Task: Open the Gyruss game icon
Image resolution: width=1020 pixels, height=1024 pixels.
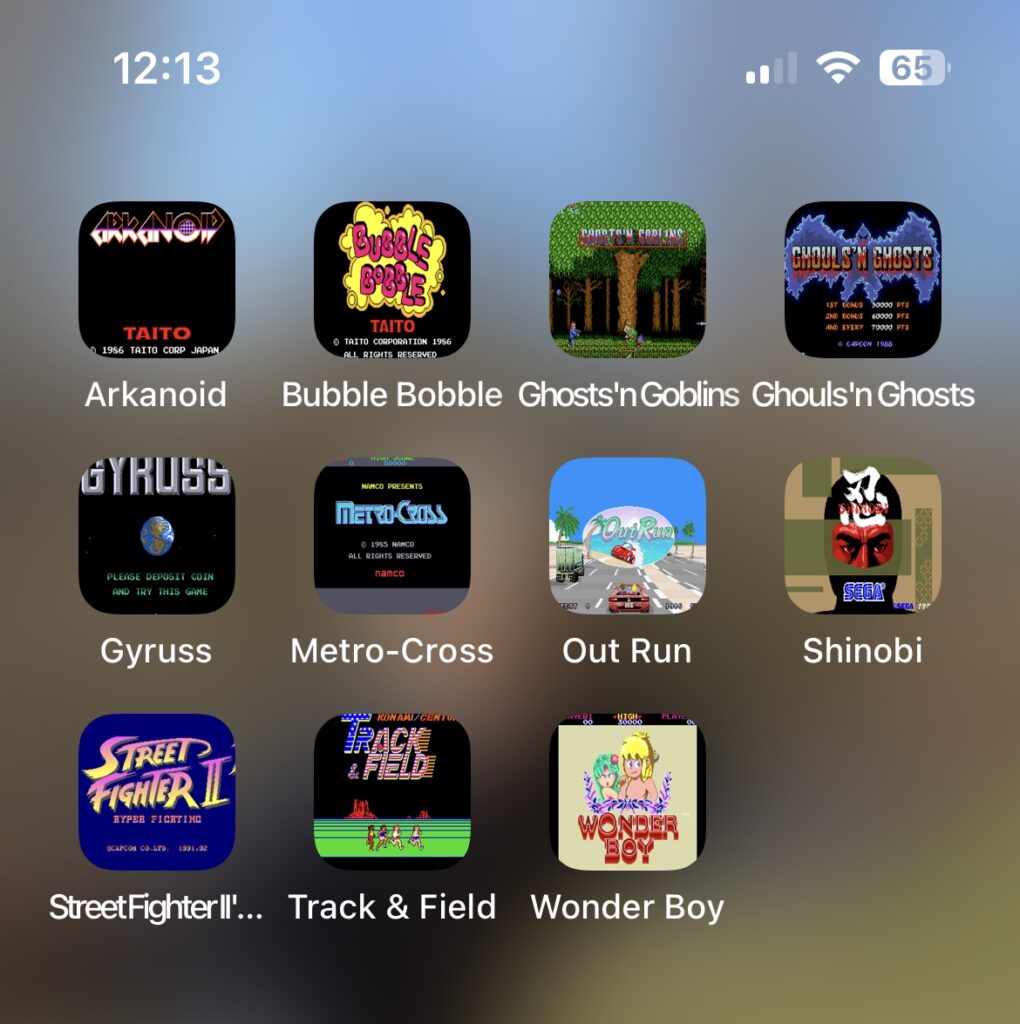Action: (x=156, y=536)
